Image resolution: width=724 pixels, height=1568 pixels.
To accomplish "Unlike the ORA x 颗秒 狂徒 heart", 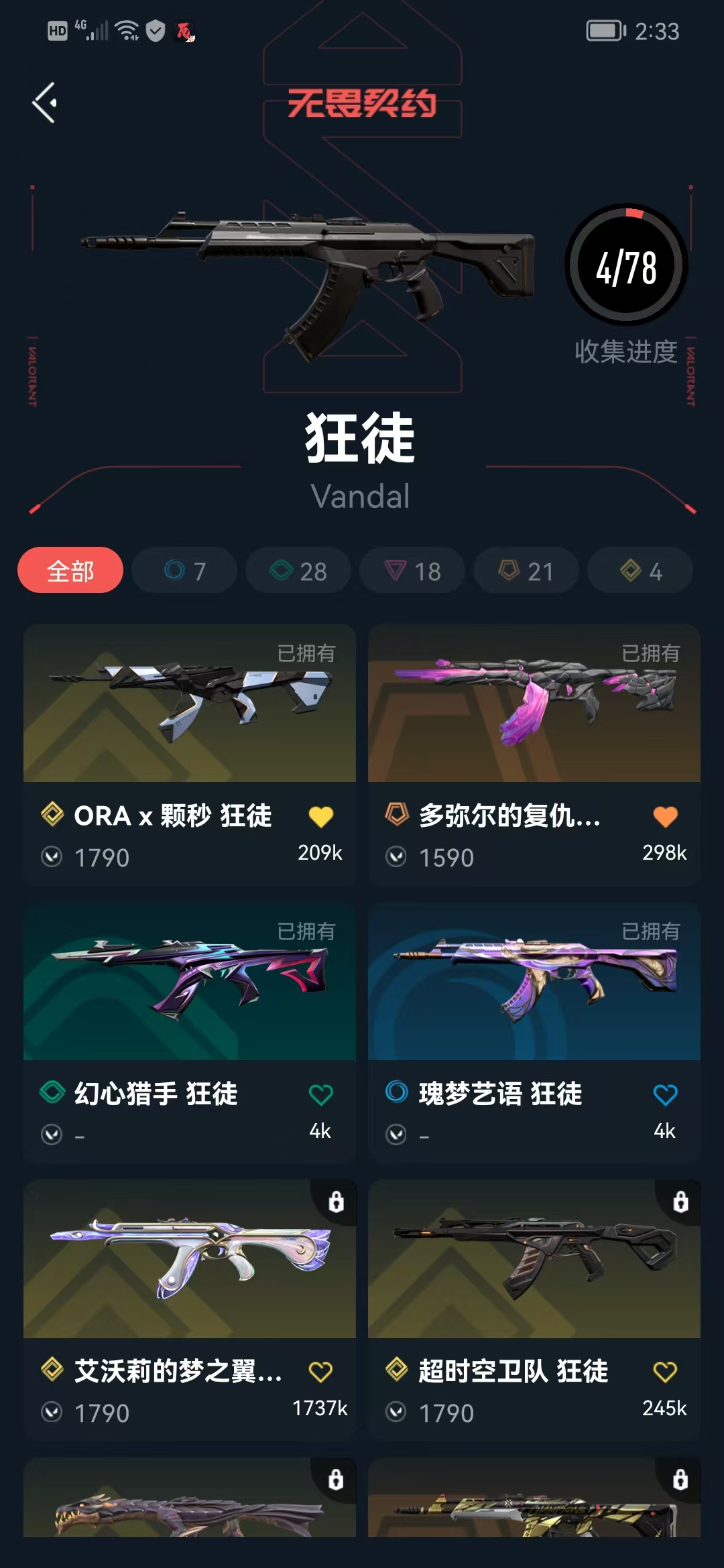I will tap(320, 817).
